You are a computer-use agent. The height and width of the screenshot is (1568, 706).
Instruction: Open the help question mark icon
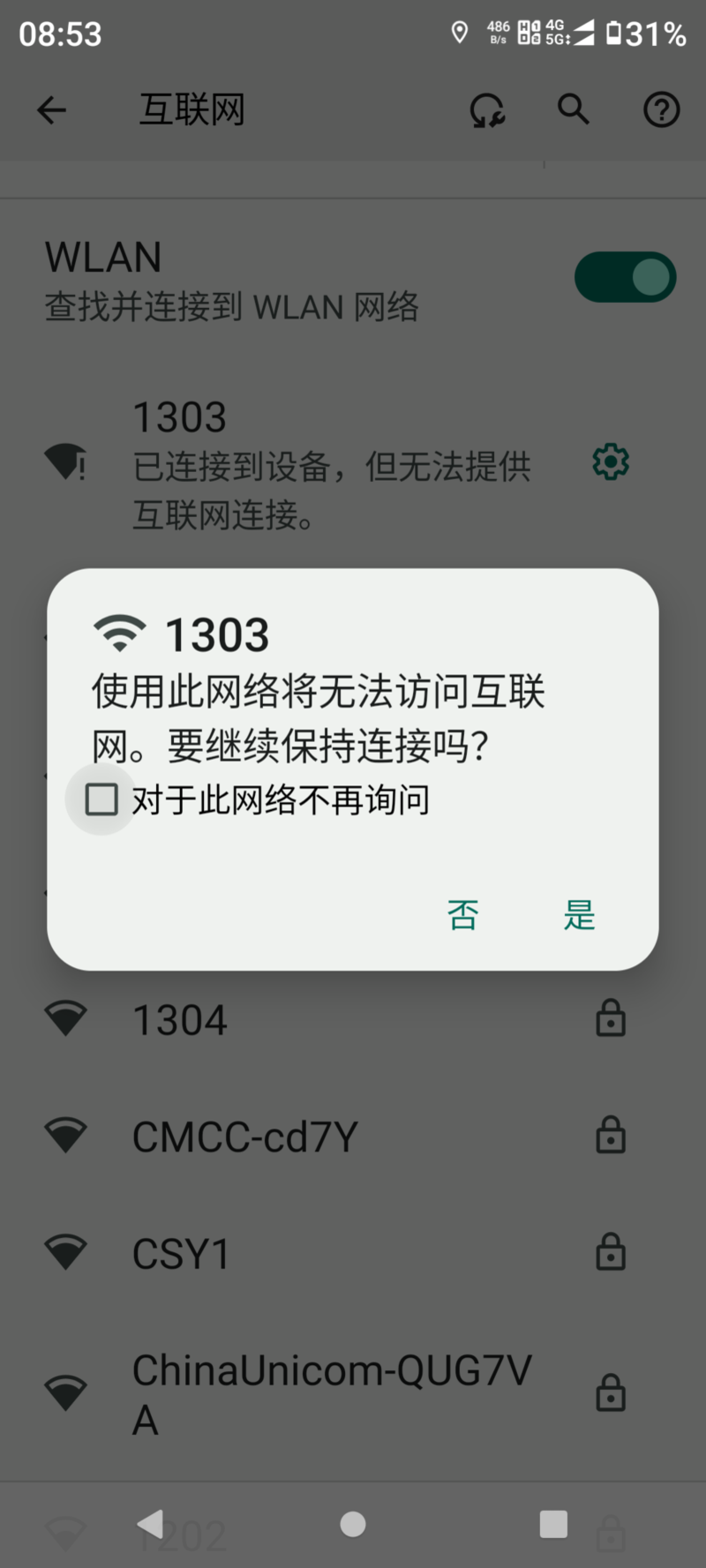[x=661, y=110]
